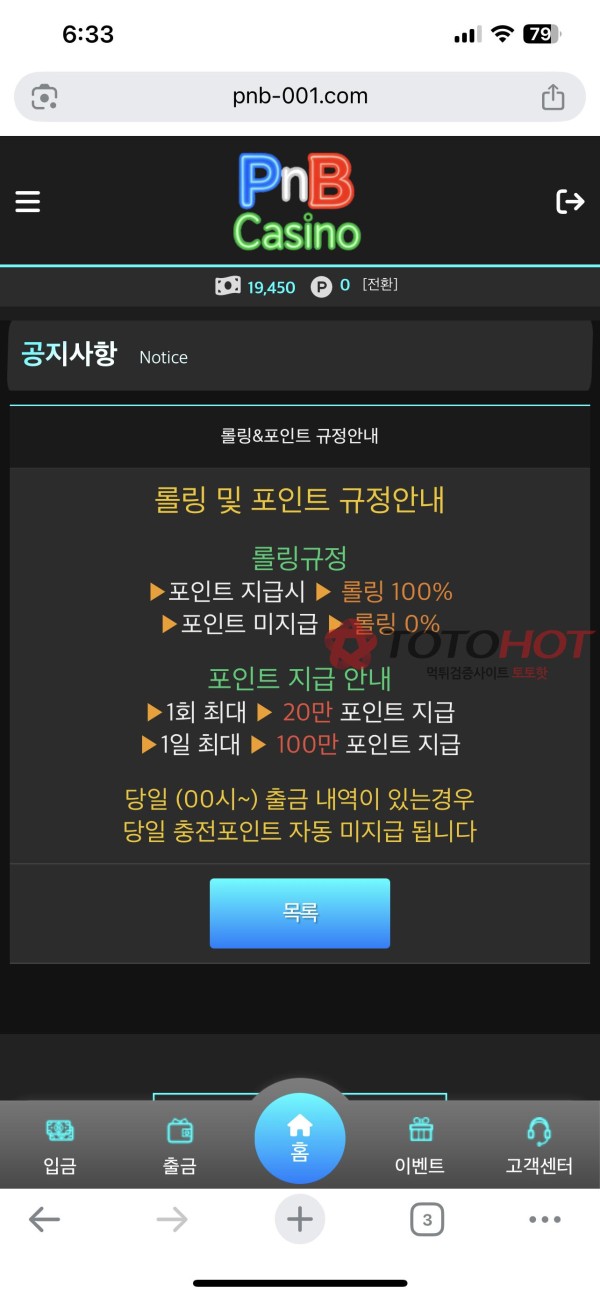Viewport: 600px width, 1298px height.
Task: Open the 고객센터 customer center tab
Action: pyautogui.click(x=539, y=1147)
